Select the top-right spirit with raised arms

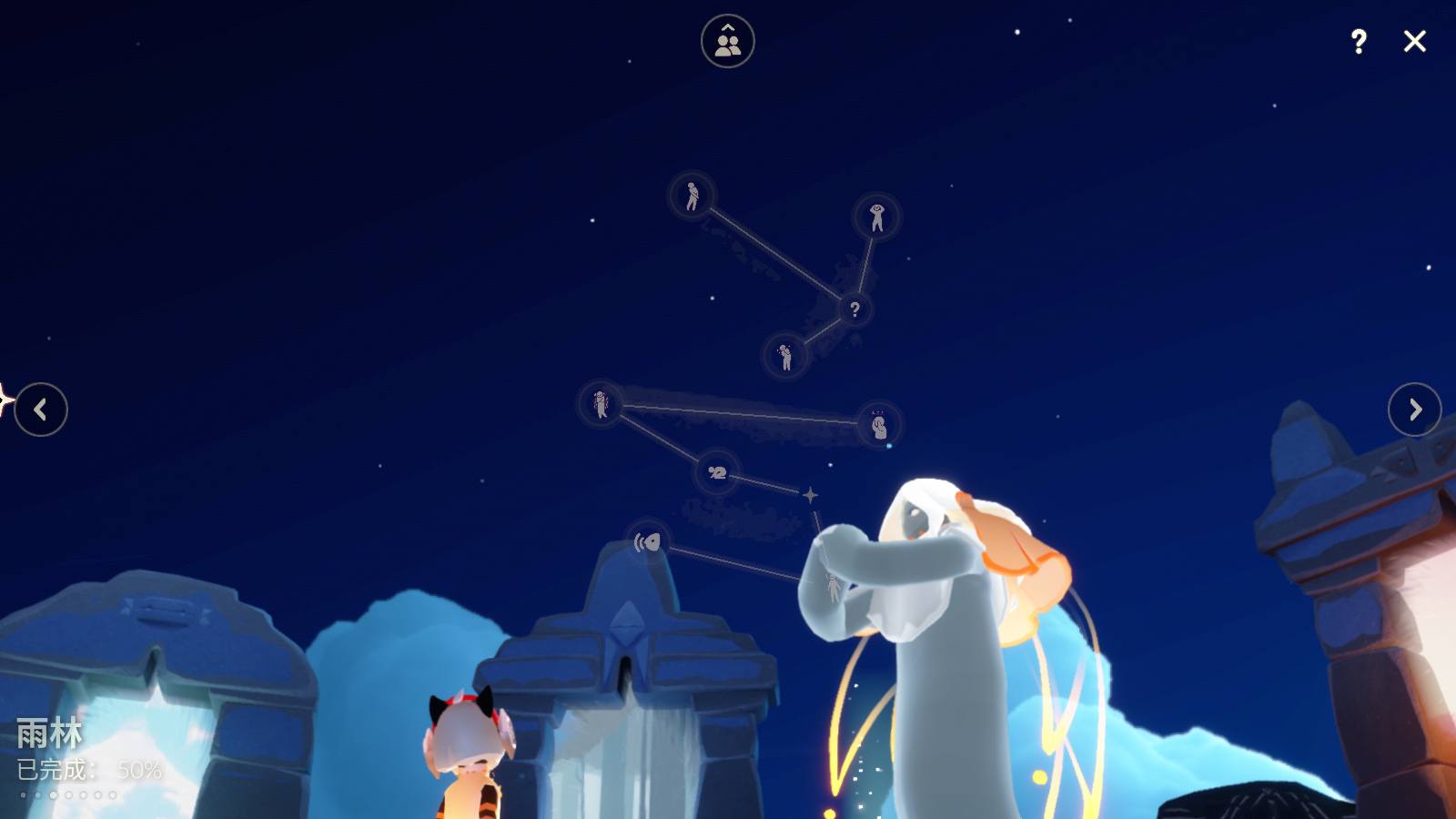[876, 217]
